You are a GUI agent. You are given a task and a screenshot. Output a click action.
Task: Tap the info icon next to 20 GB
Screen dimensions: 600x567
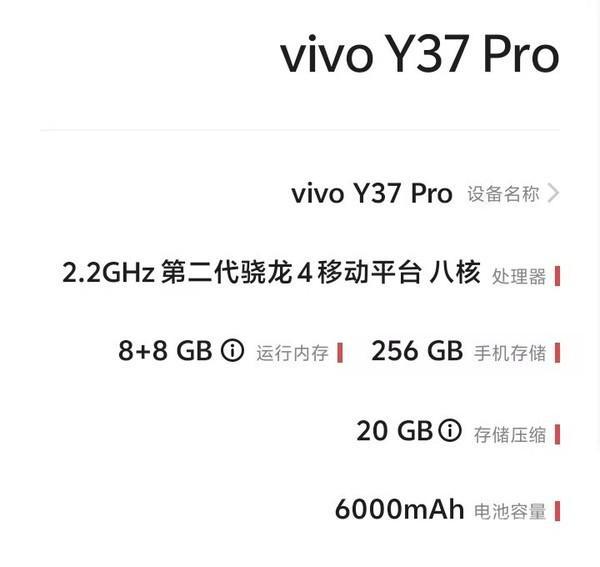[449, 431]
